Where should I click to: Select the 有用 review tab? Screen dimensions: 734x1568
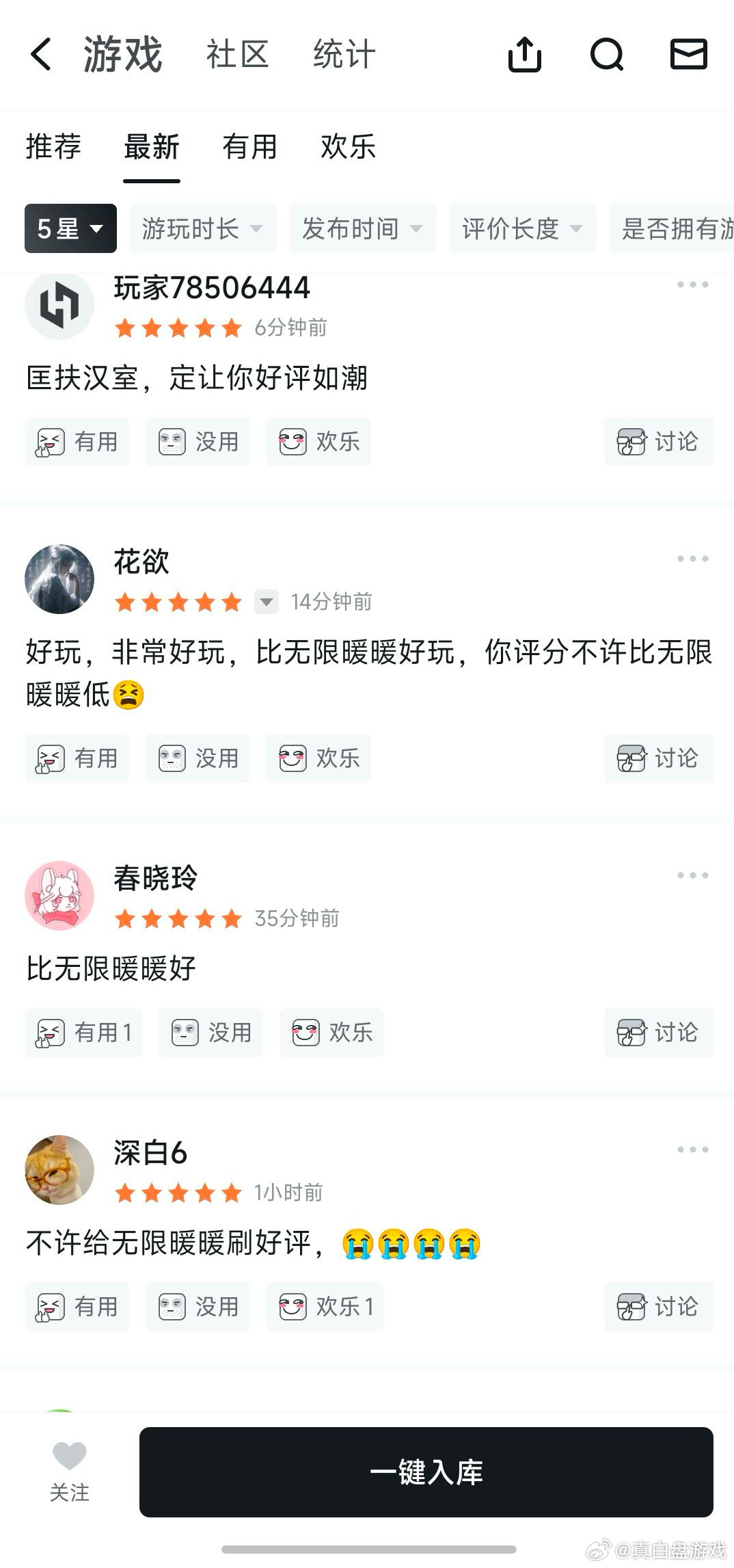(x=249, y=146)
